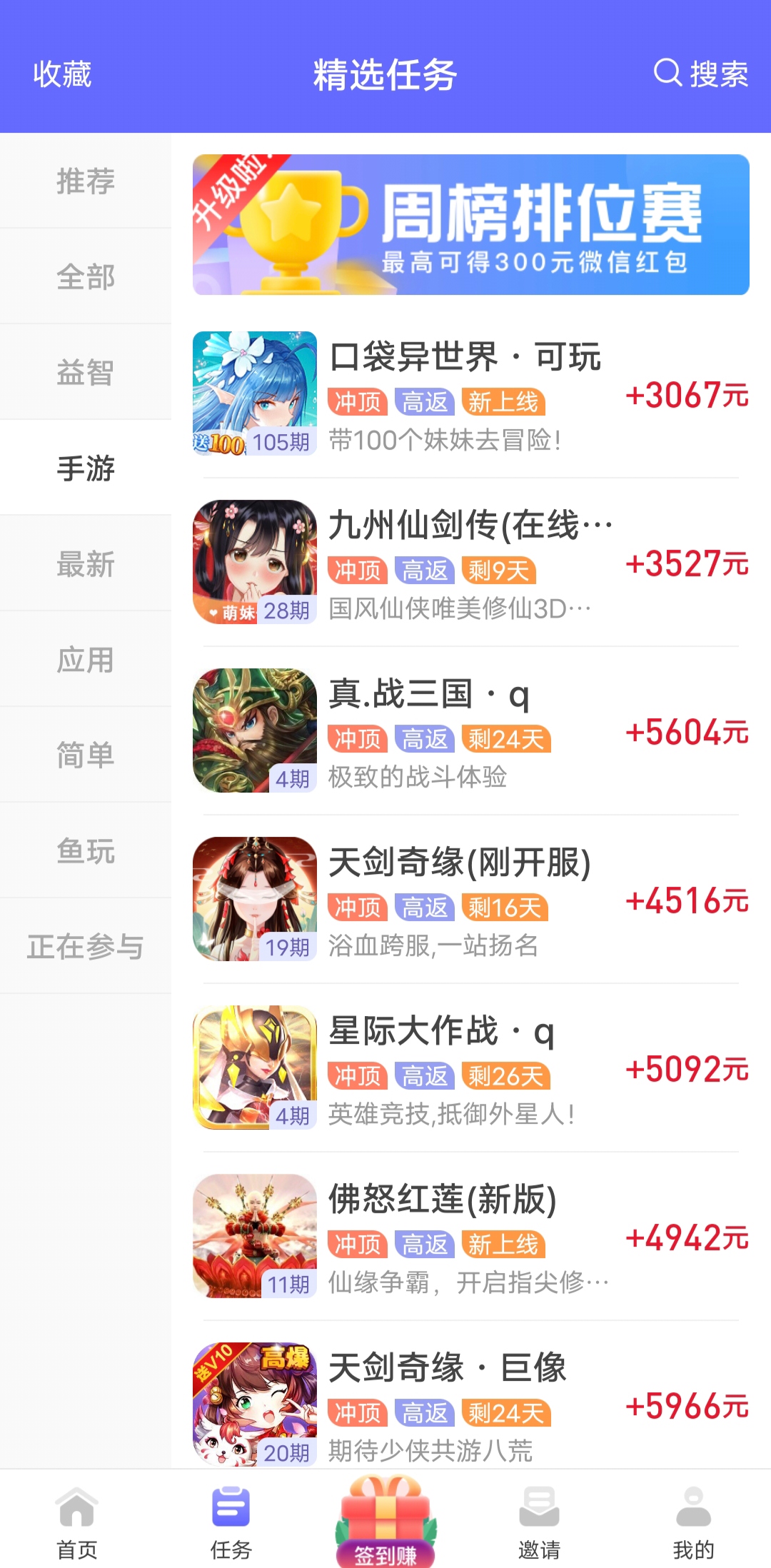This screenshot has width=771, height=1568.
Task: Switch to the 最新 category
Action: (x=86, y=563)
